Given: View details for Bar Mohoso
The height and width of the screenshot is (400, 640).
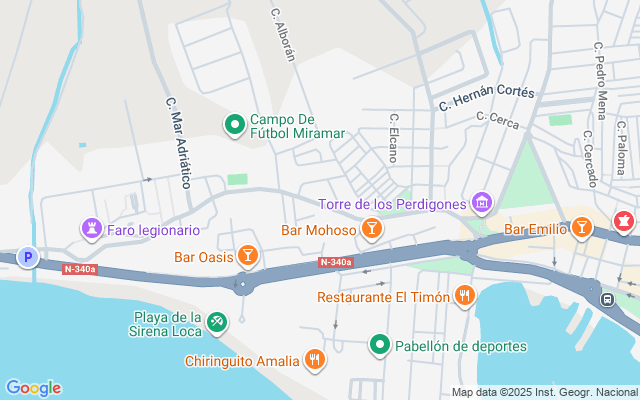Looking at the screenshot, I should point(371,231).
